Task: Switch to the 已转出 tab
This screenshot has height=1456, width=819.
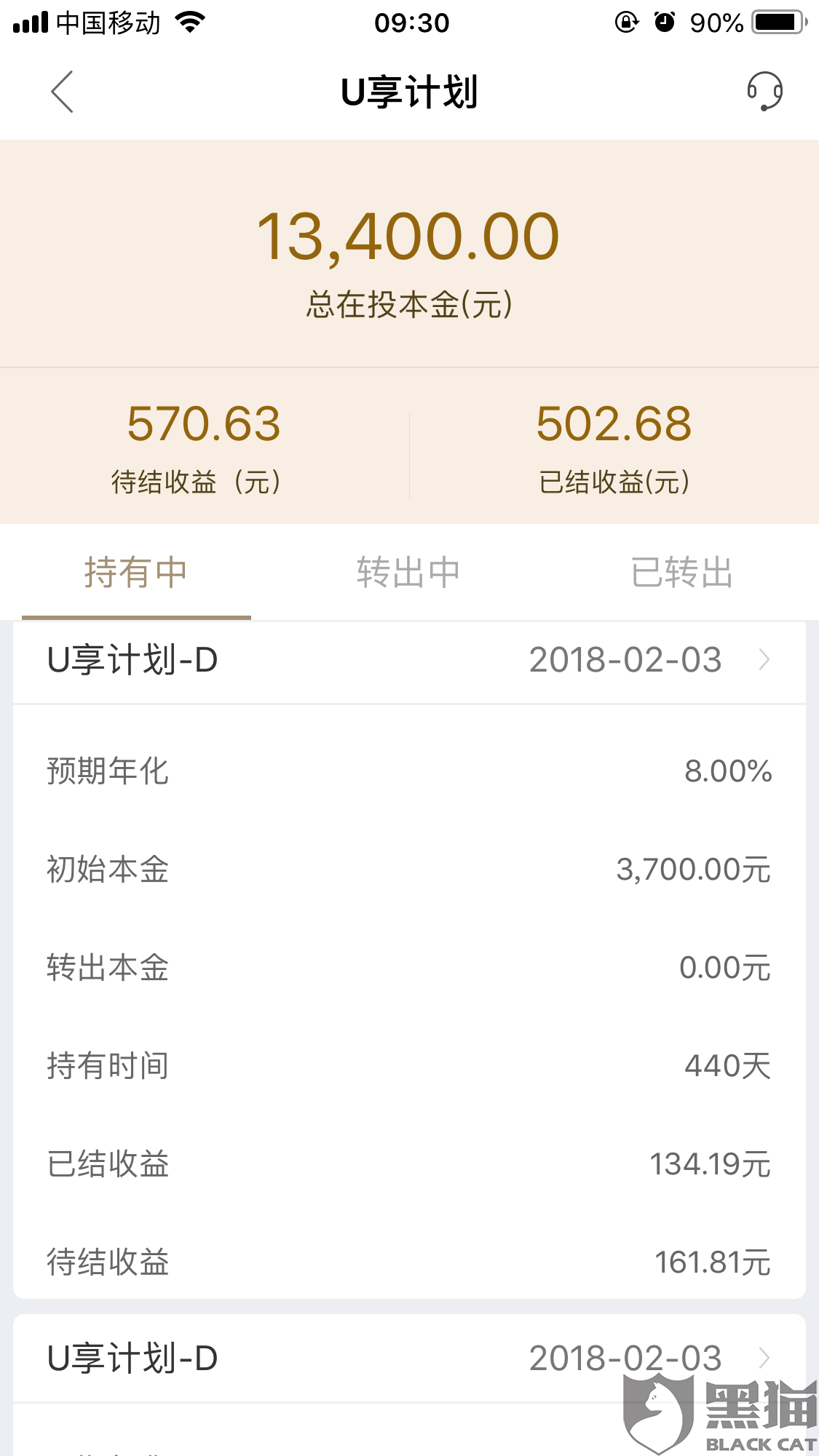Action: click(681, 572)
